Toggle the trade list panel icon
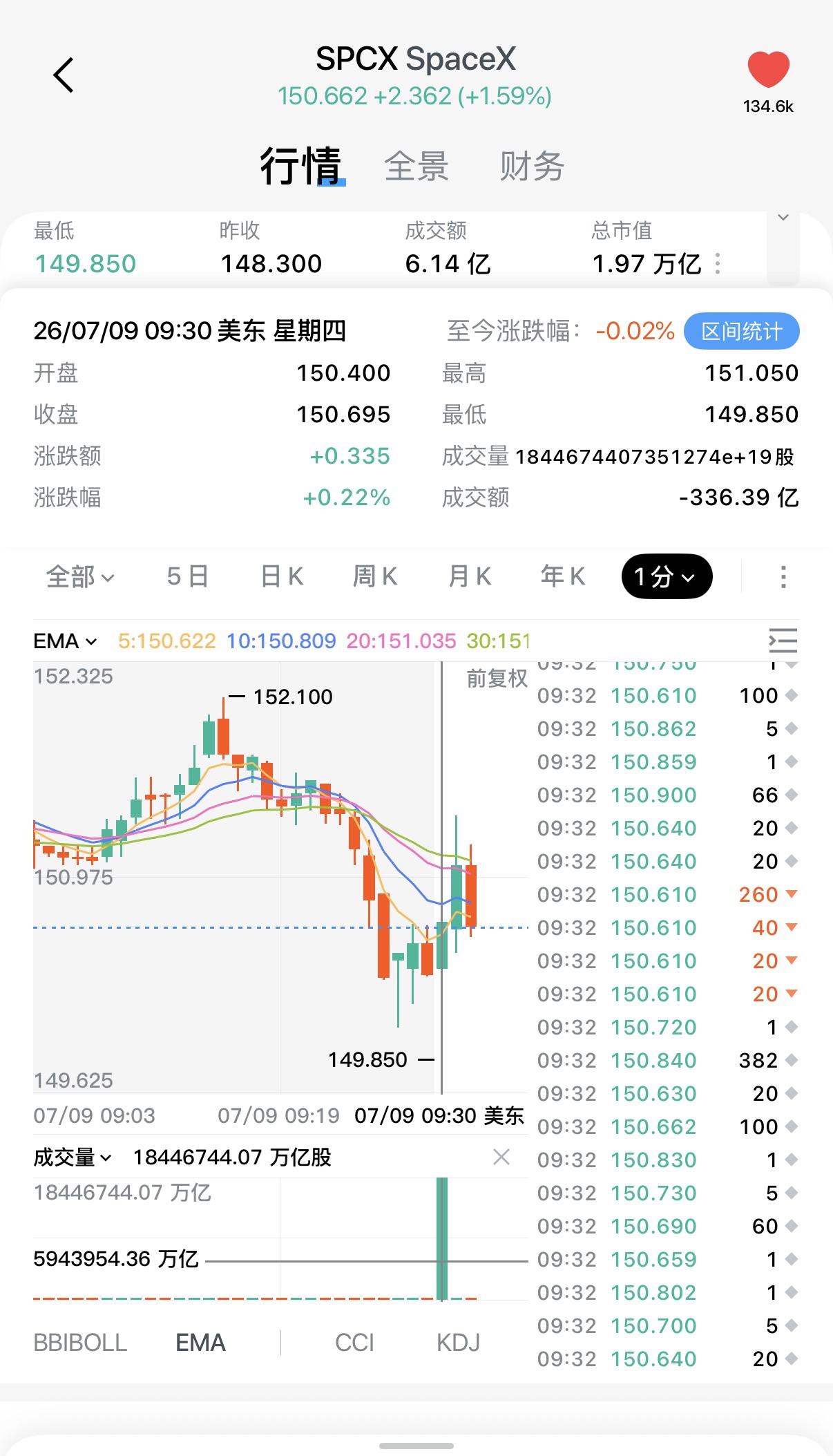 (x=783, y=641)
